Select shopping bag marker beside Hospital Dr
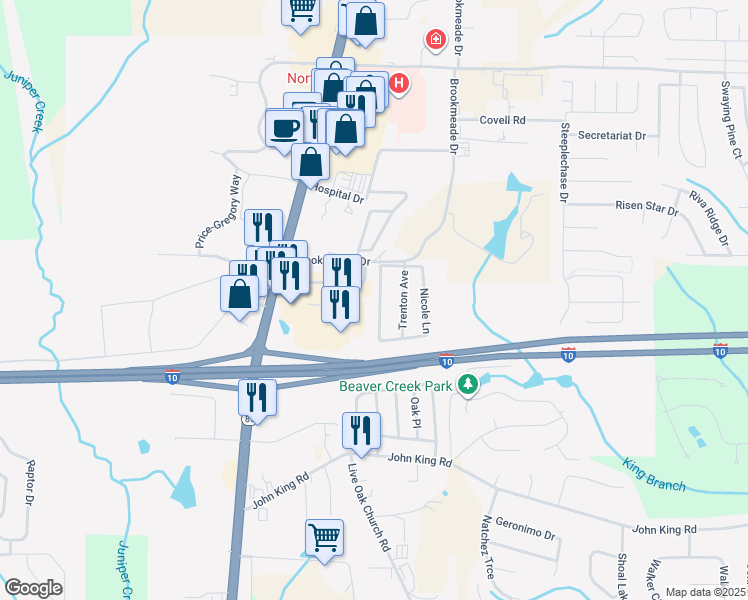This screenshot has height=600, width=748. [311, 164]
